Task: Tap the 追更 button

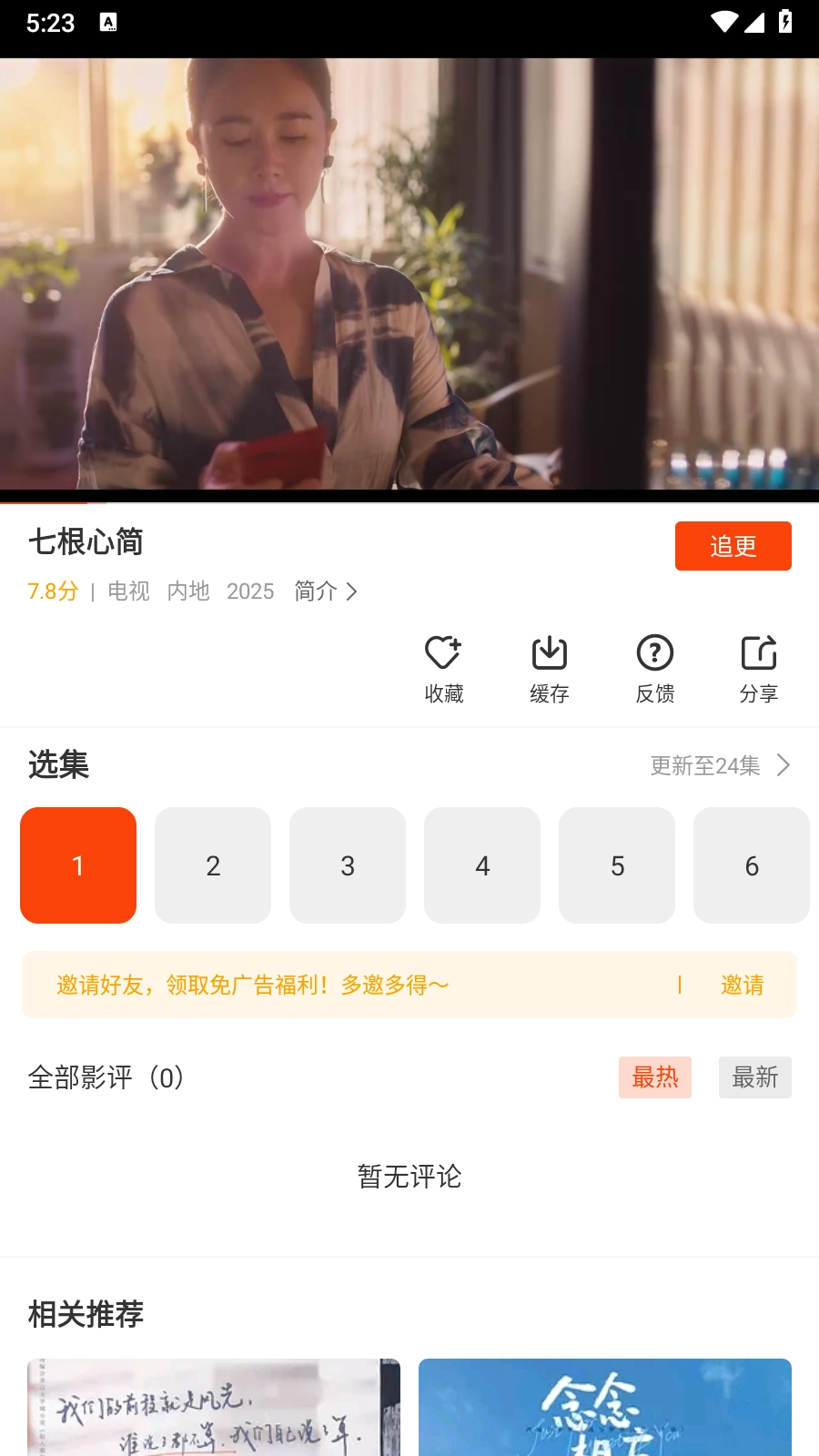Action: (733, 546)
